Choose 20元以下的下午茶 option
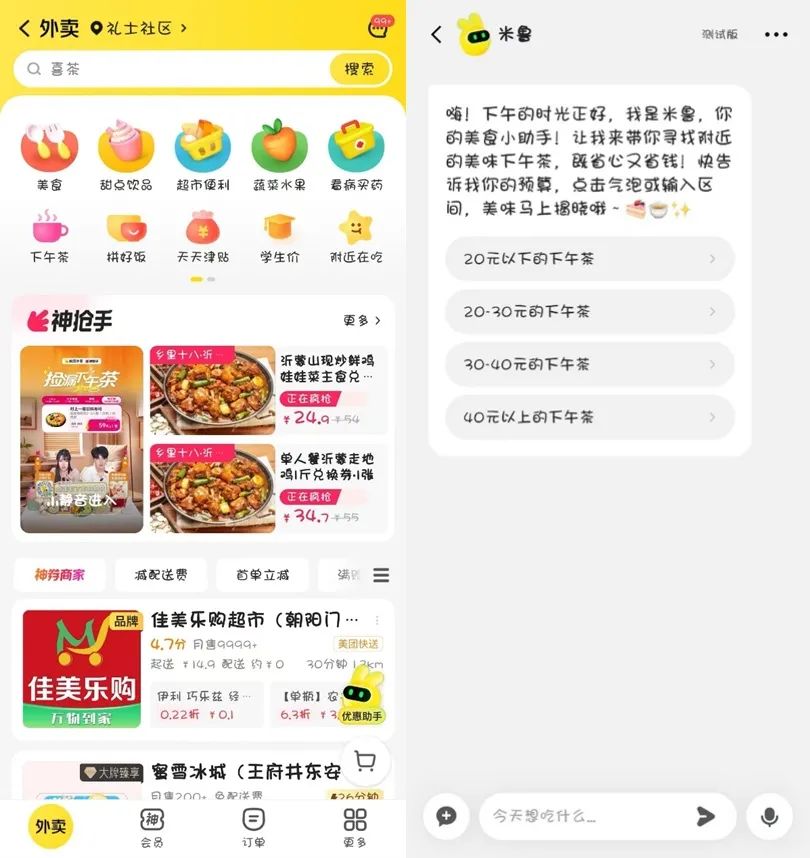 (589, 258)
